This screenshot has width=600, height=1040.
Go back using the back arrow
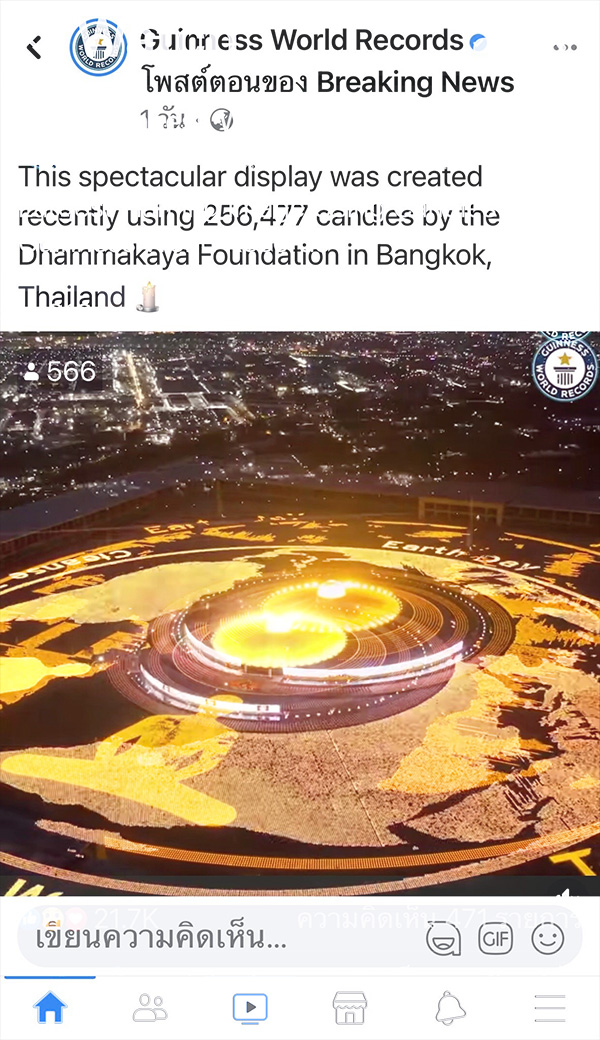point(35,46)
